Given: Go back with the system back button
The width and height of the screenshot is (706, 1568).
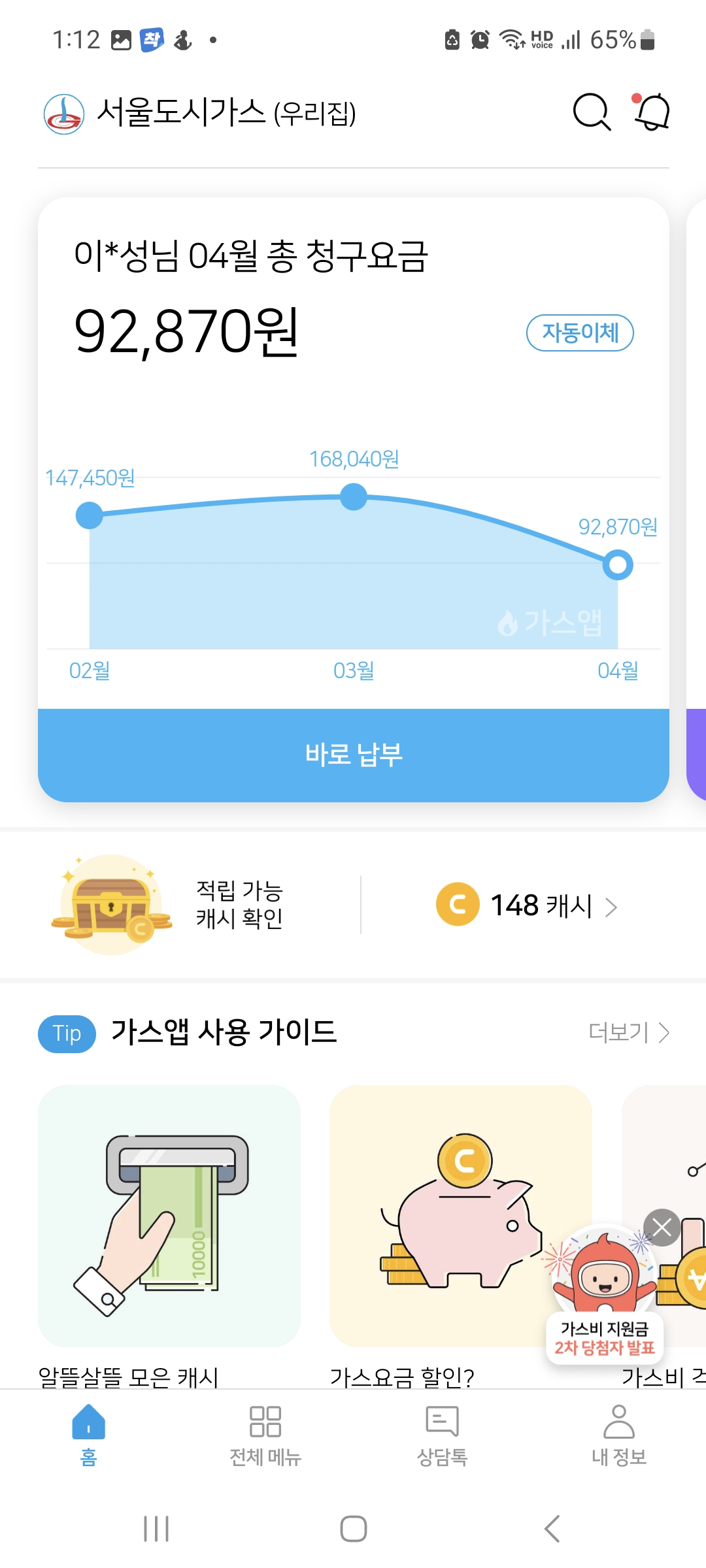Looking at the screenshot, I should pos(552,1529).
